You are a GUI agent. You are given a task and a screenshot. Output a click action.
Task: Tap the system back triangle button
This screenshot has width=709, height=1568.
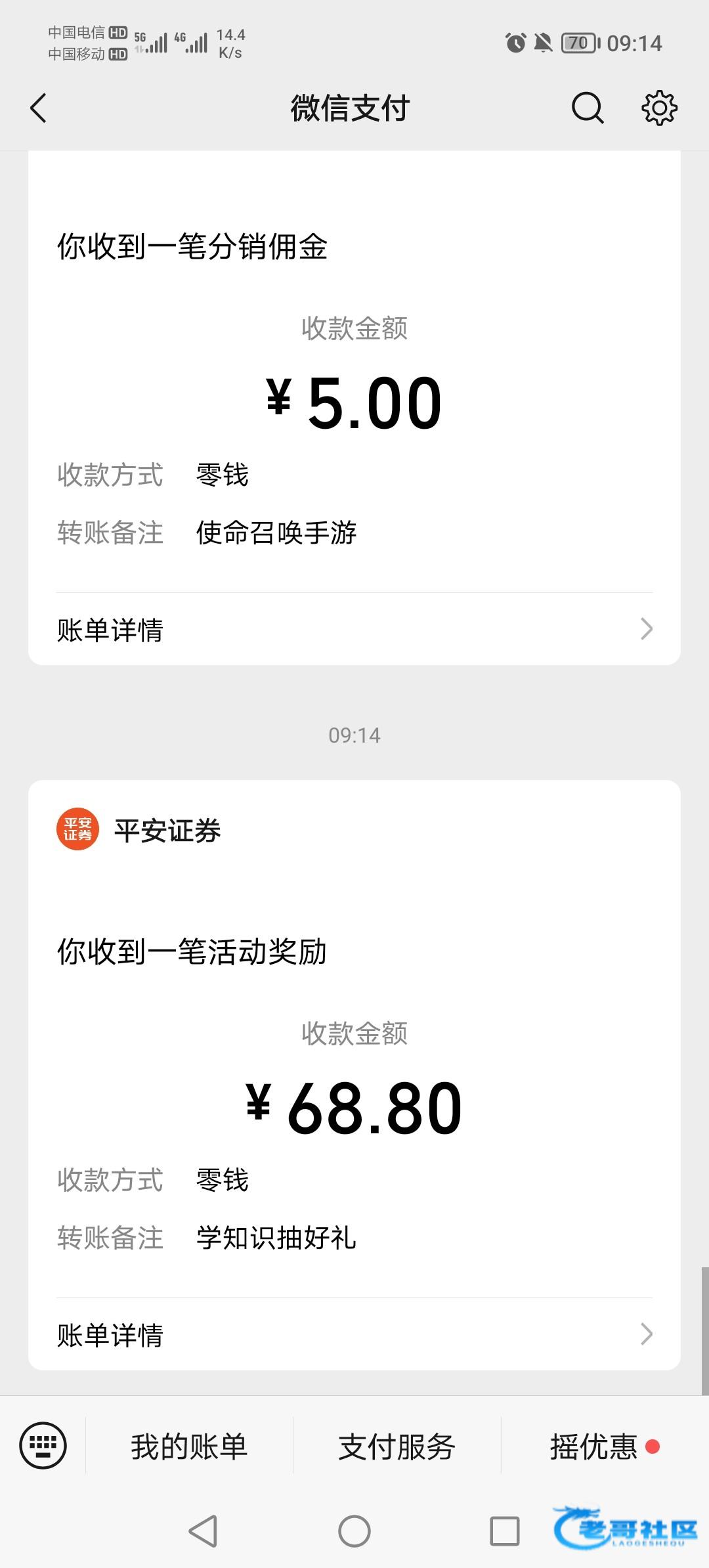(204, 1531)
